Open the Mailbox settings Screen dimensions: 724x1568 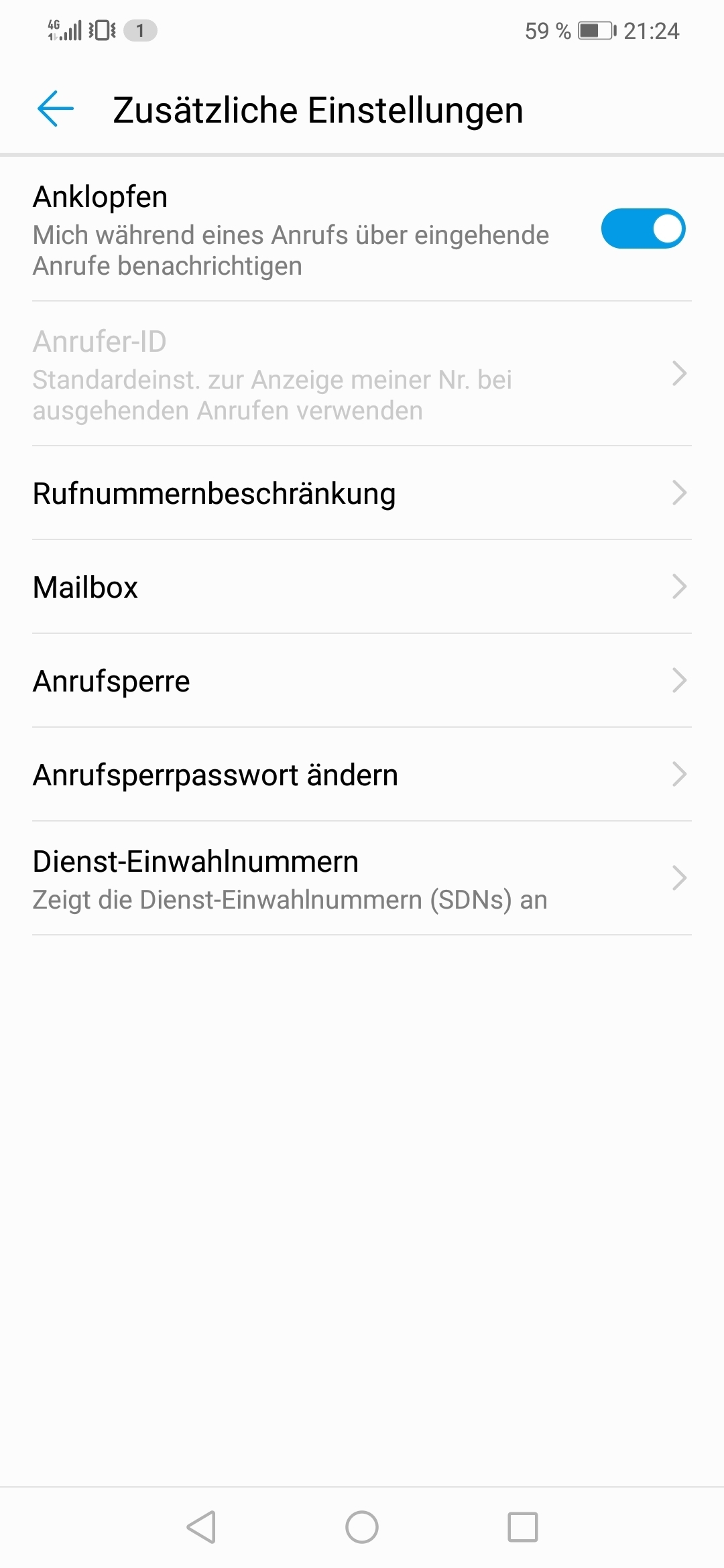(x=362, y=587)
